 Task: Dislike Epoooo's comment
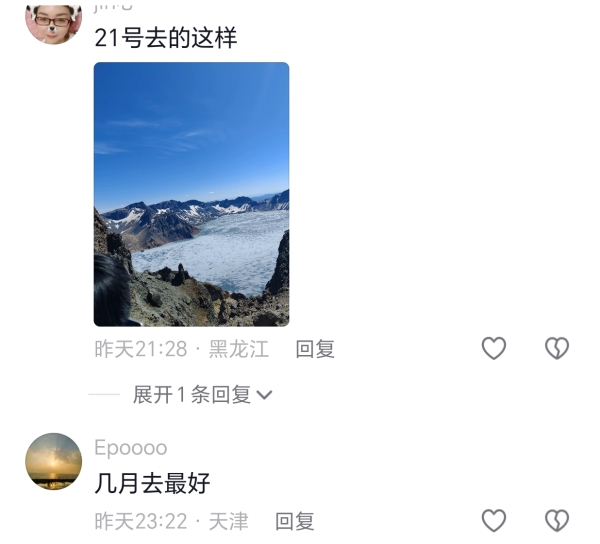[556, 520]
